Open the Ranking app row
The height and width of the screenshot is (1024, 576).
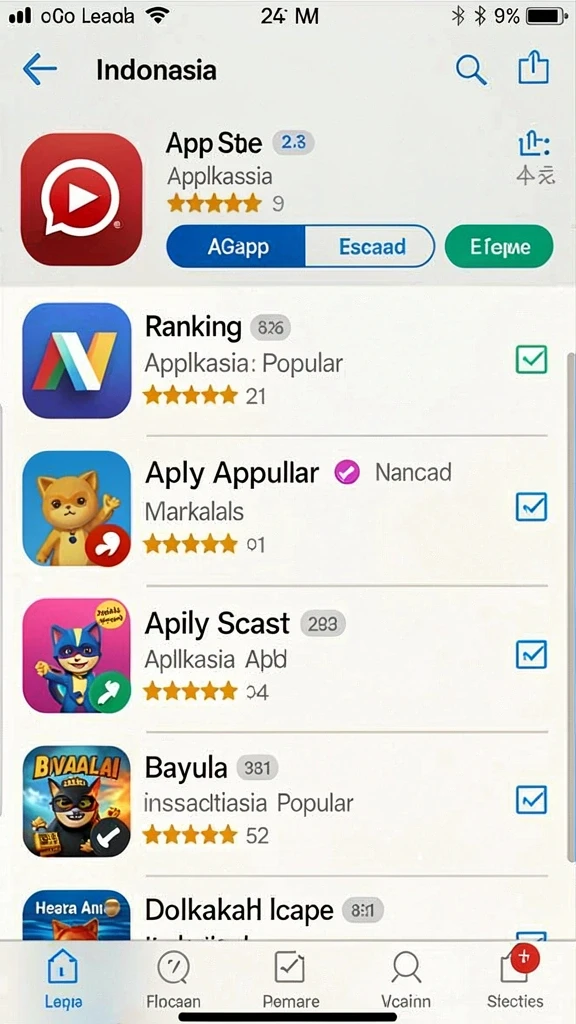pos(288,360)
